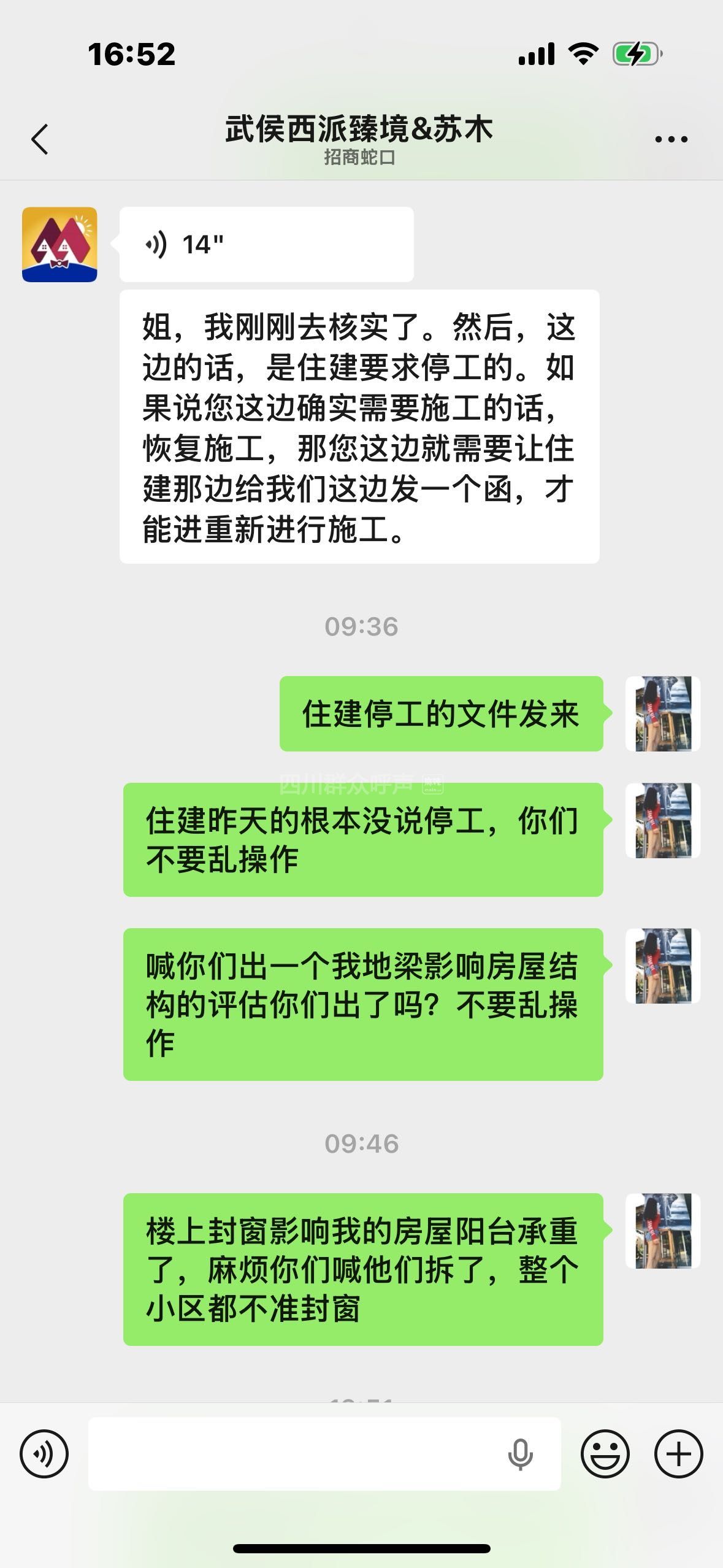This screenshot has width=723, height=1568.
Task: Go back to the chat list
Action: point(40,139)
